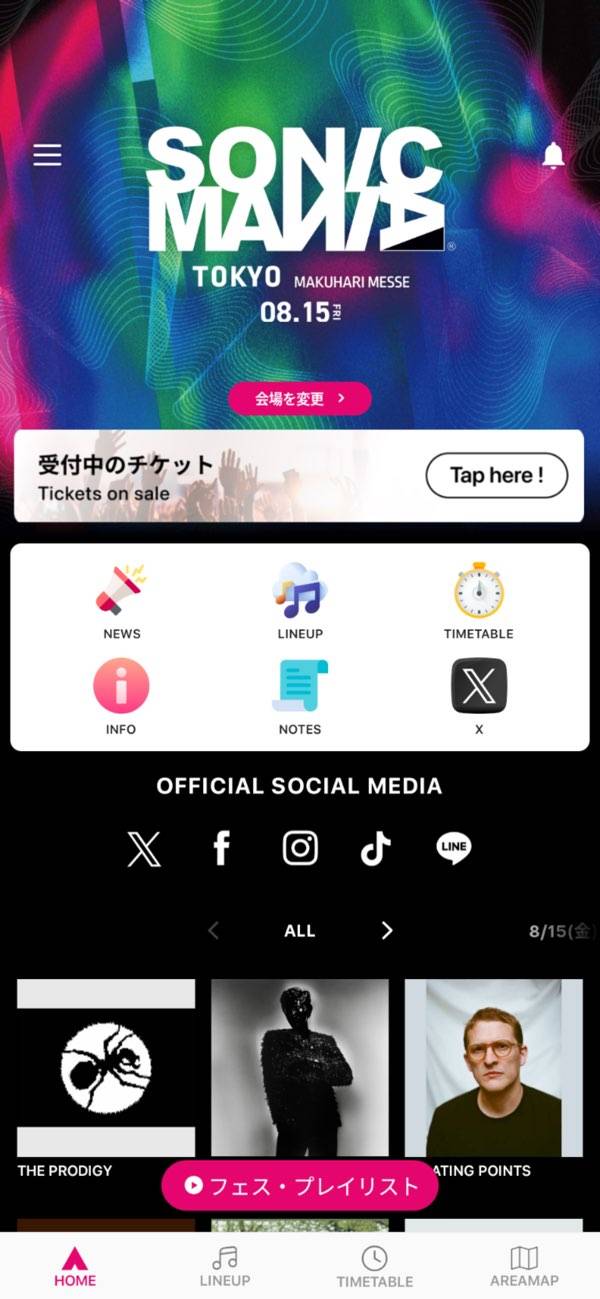Go to the next date with the right arrow

tap(387, 931)
